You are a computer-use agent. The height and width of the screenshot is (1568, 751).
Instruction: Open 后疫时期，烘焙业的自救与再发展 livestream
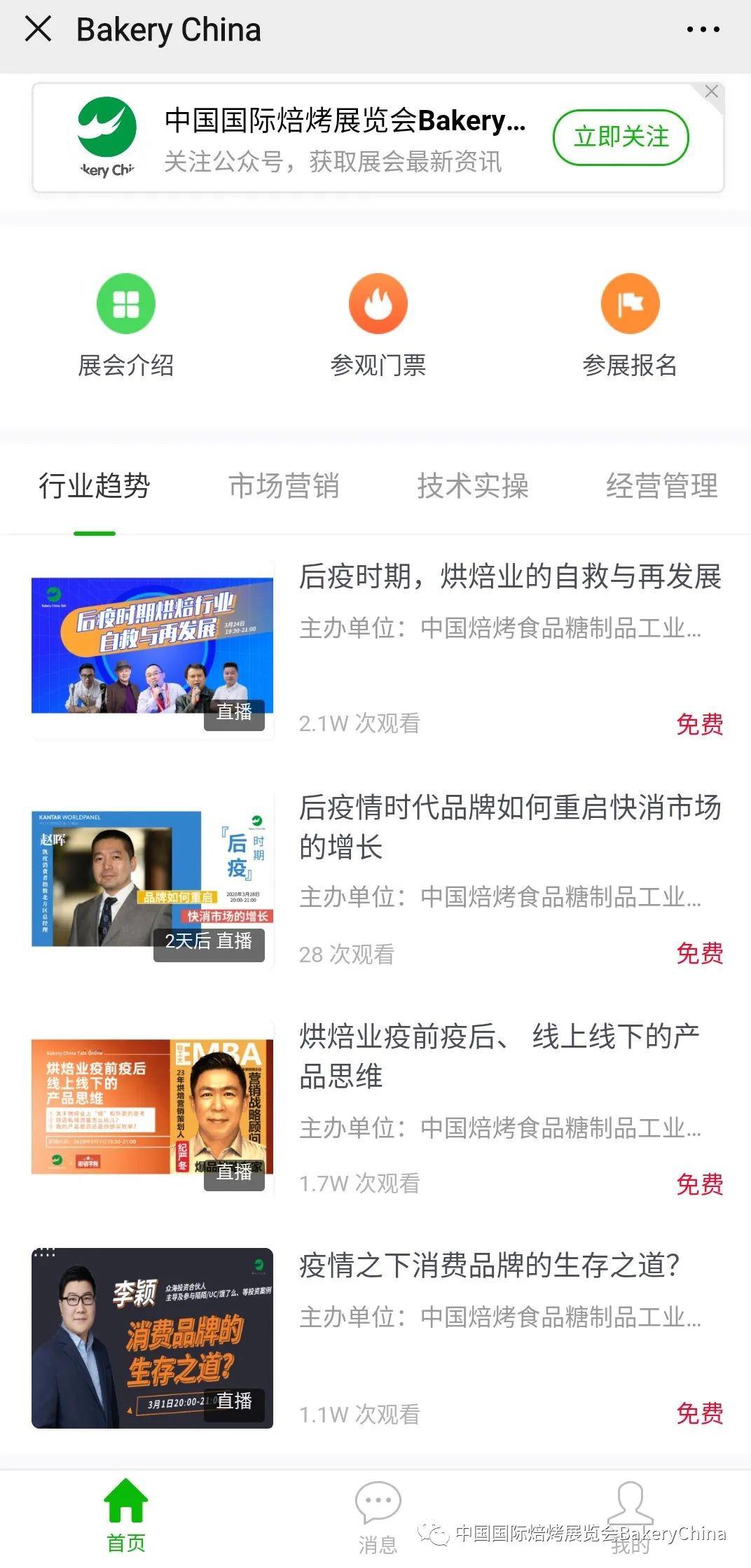[510, 576]
